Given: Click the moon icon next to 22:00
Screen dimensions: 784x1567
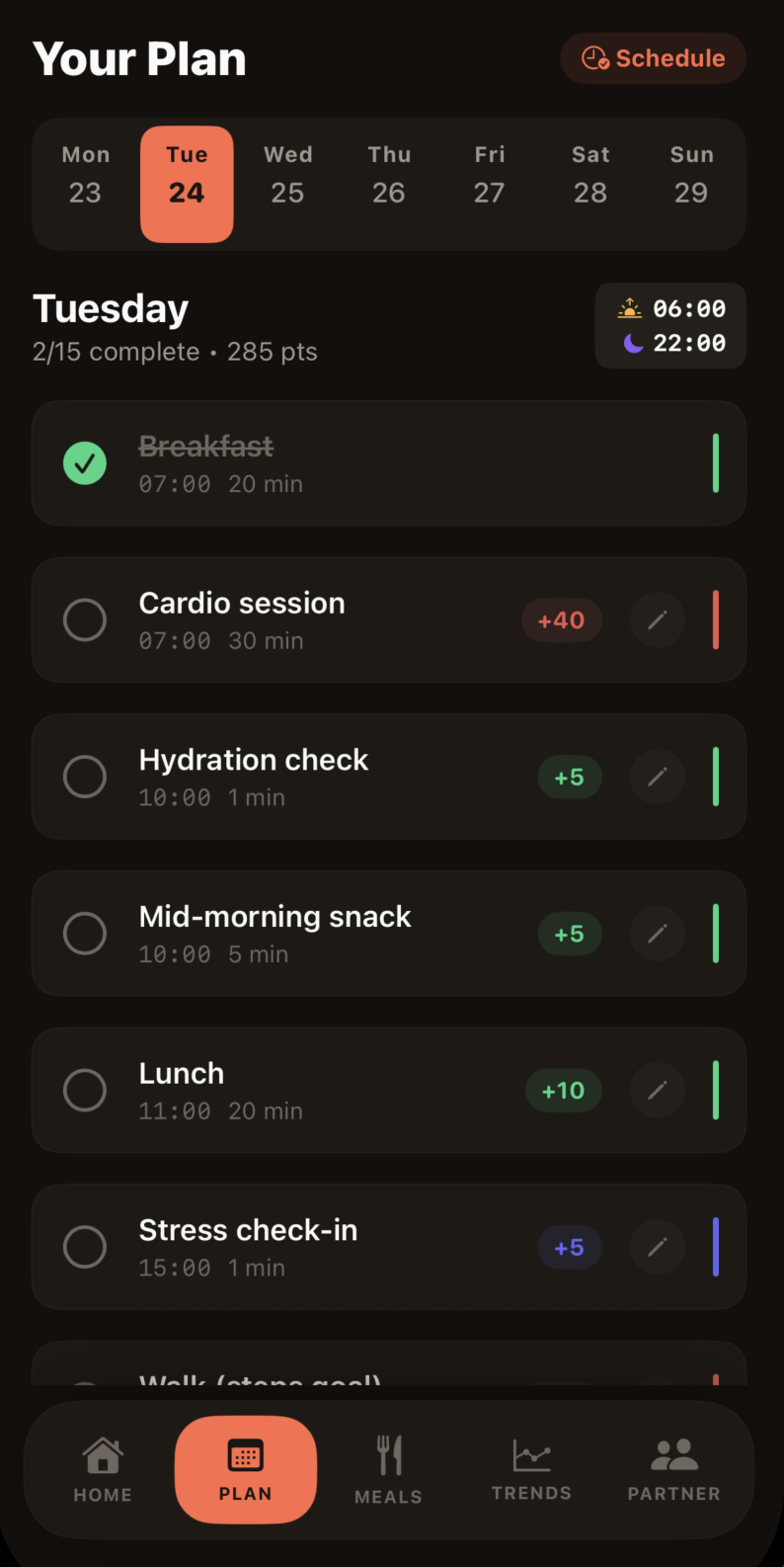Looking at the screenshot, I should tap(630, 344).
